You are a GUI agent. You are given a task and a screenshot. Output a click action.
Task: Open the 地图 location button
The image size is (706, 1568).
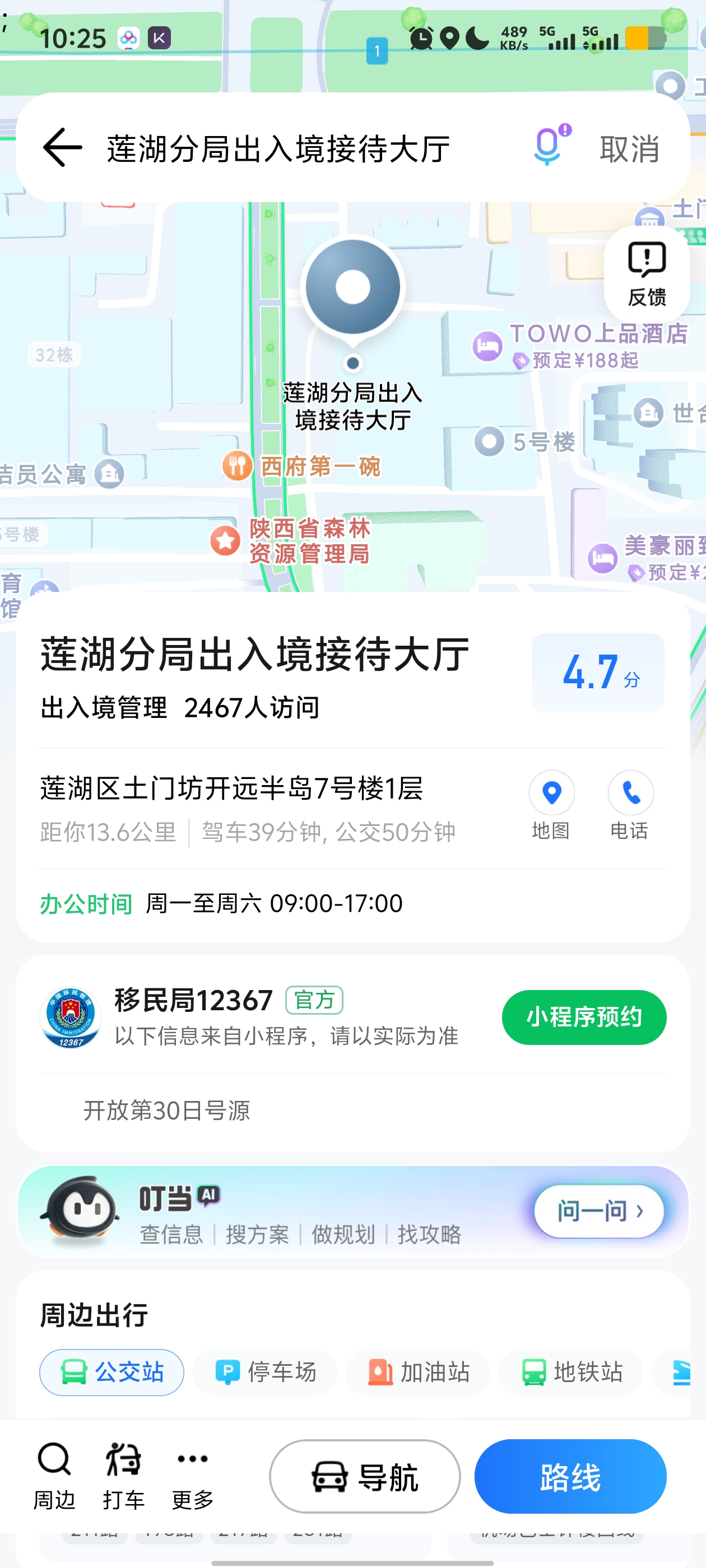point(551,805)
